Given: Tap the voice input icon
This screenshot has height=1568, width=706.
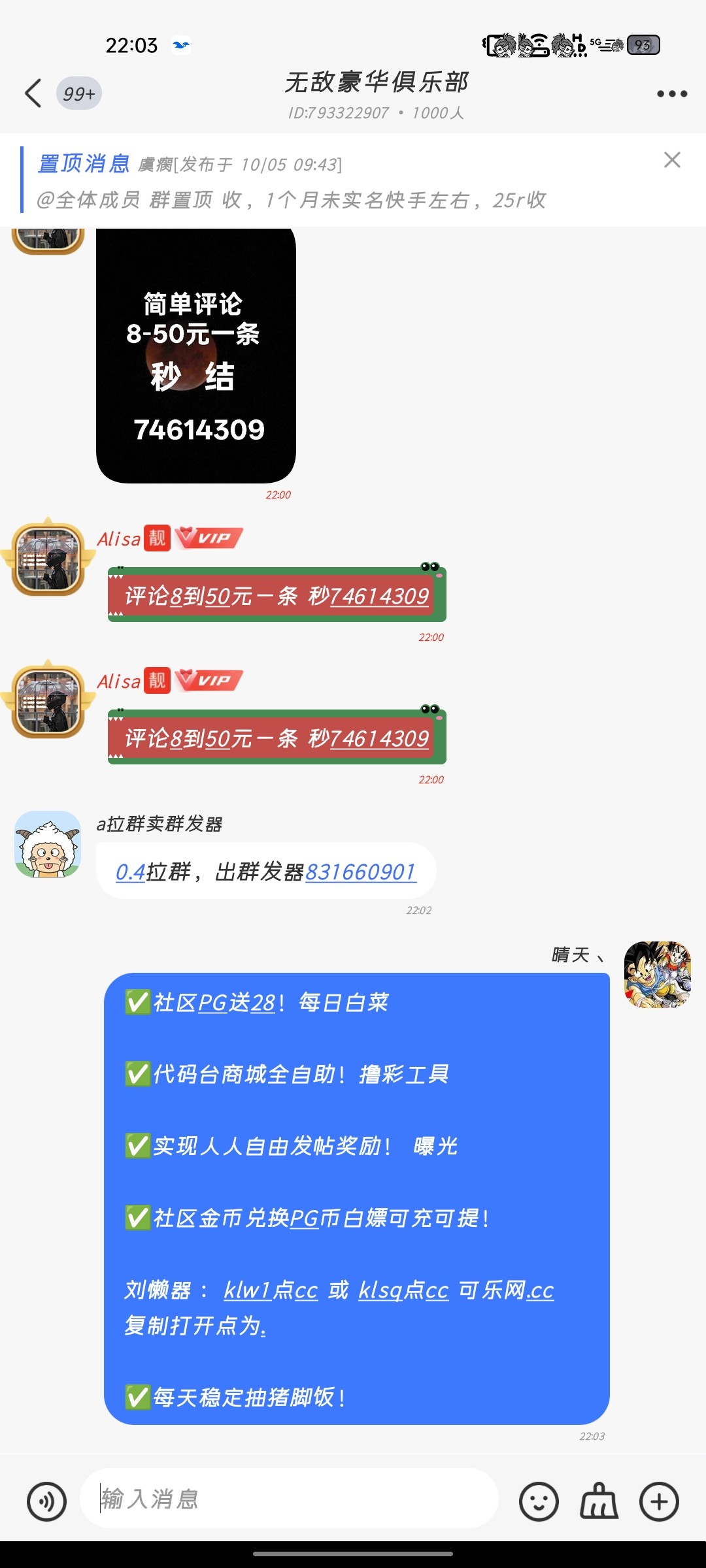Looking at the screenshot, I should [x=46, y=1499].
